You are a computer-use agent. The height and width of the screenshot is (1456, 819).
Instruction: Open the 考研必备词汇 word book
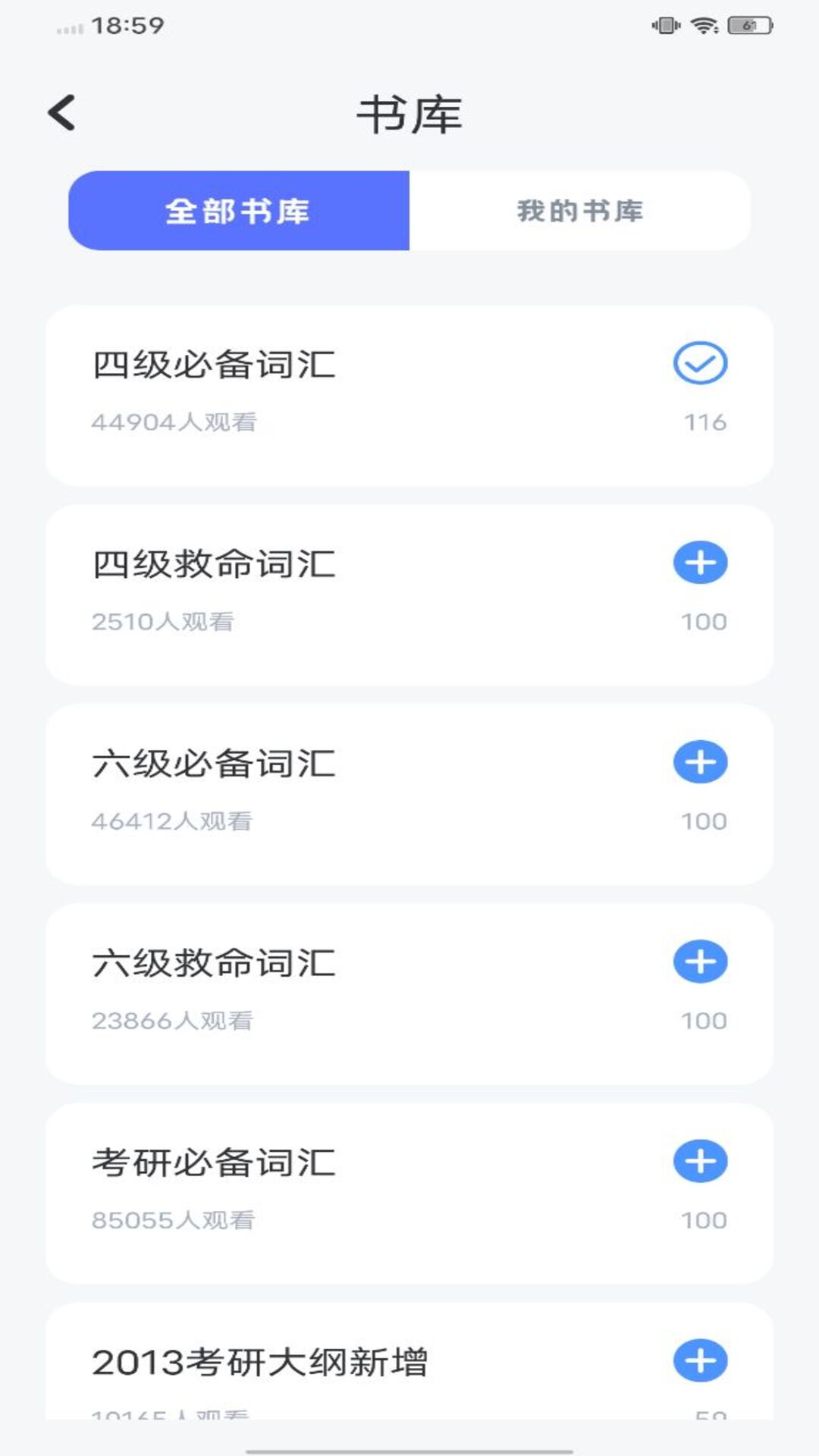215,1161
